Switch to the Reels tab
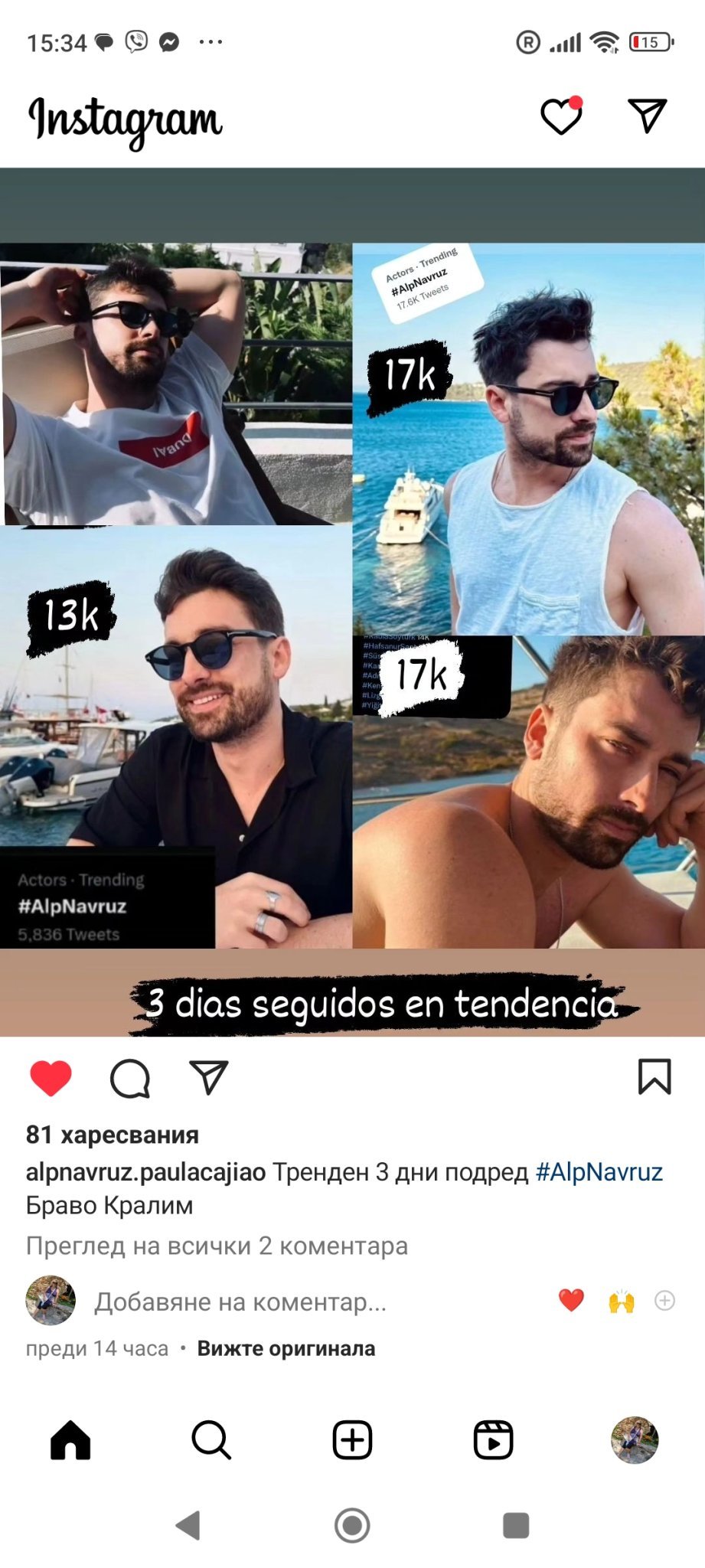This screenshot has height=1568, width=705. (x=493, y=1440)
